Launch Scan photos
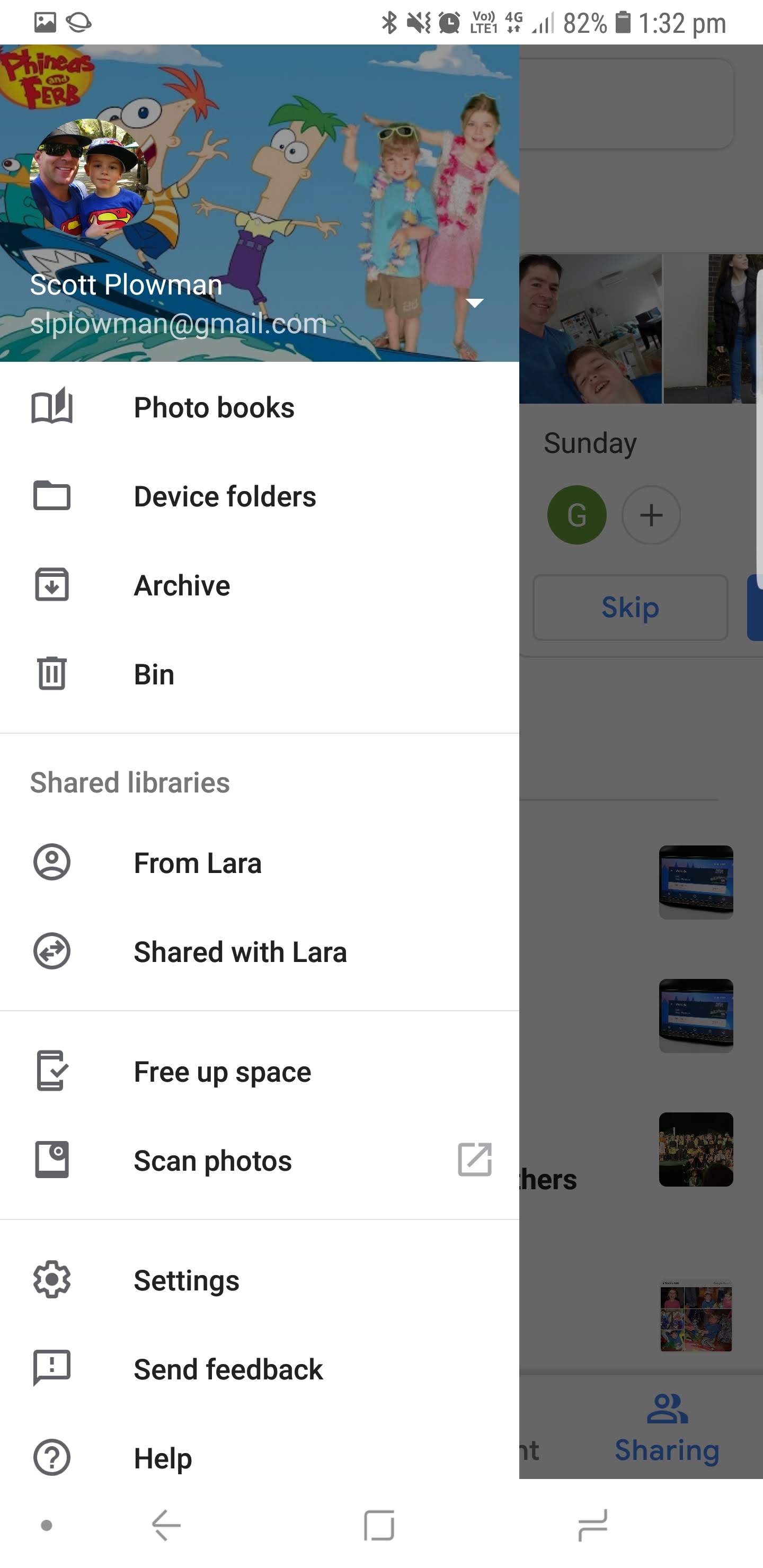Viewport: 763px width, 1568px height. click(260, 1160)
